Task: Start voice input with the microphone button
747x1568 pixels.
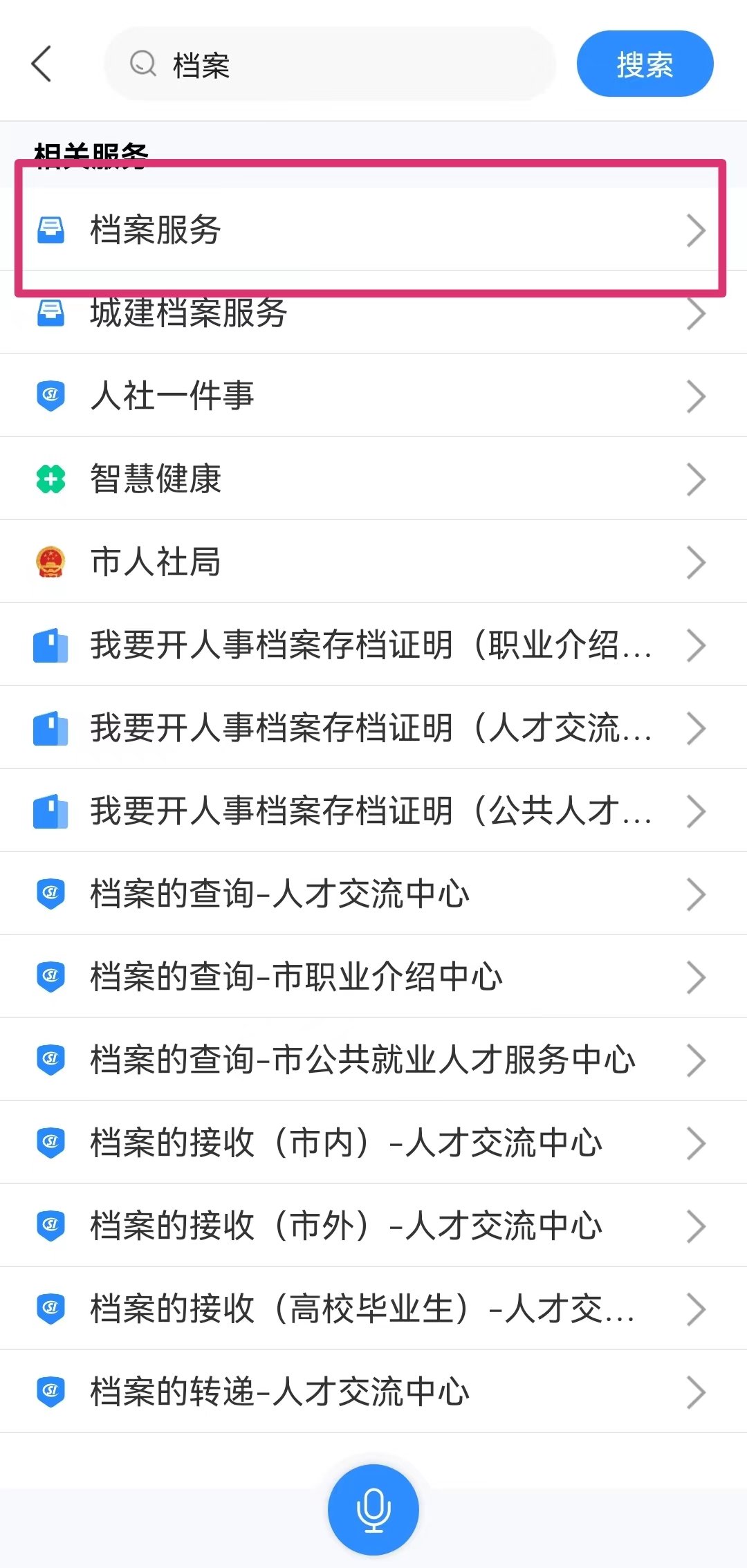Action: point(373,1509)
